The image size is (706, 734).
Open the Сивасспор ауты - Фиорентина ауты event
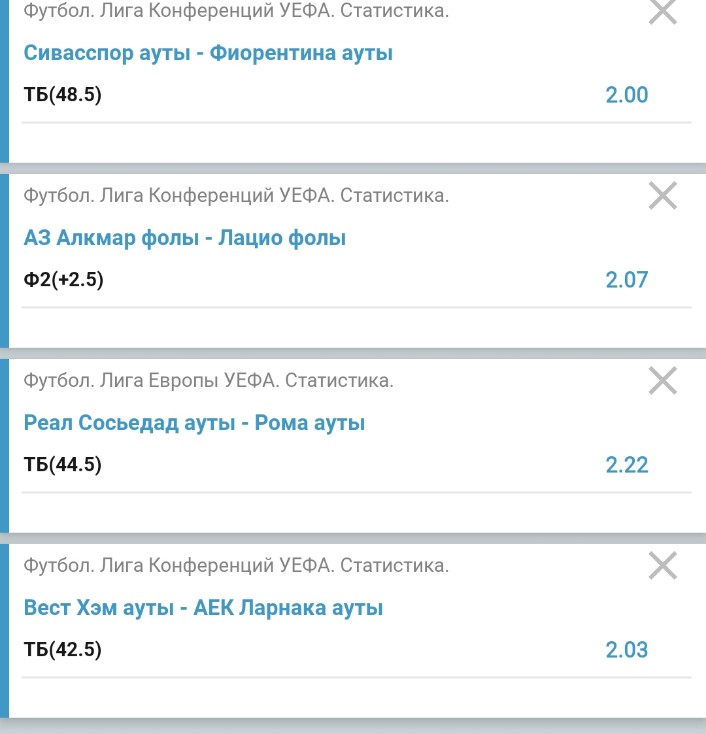[x=208, y=54]
